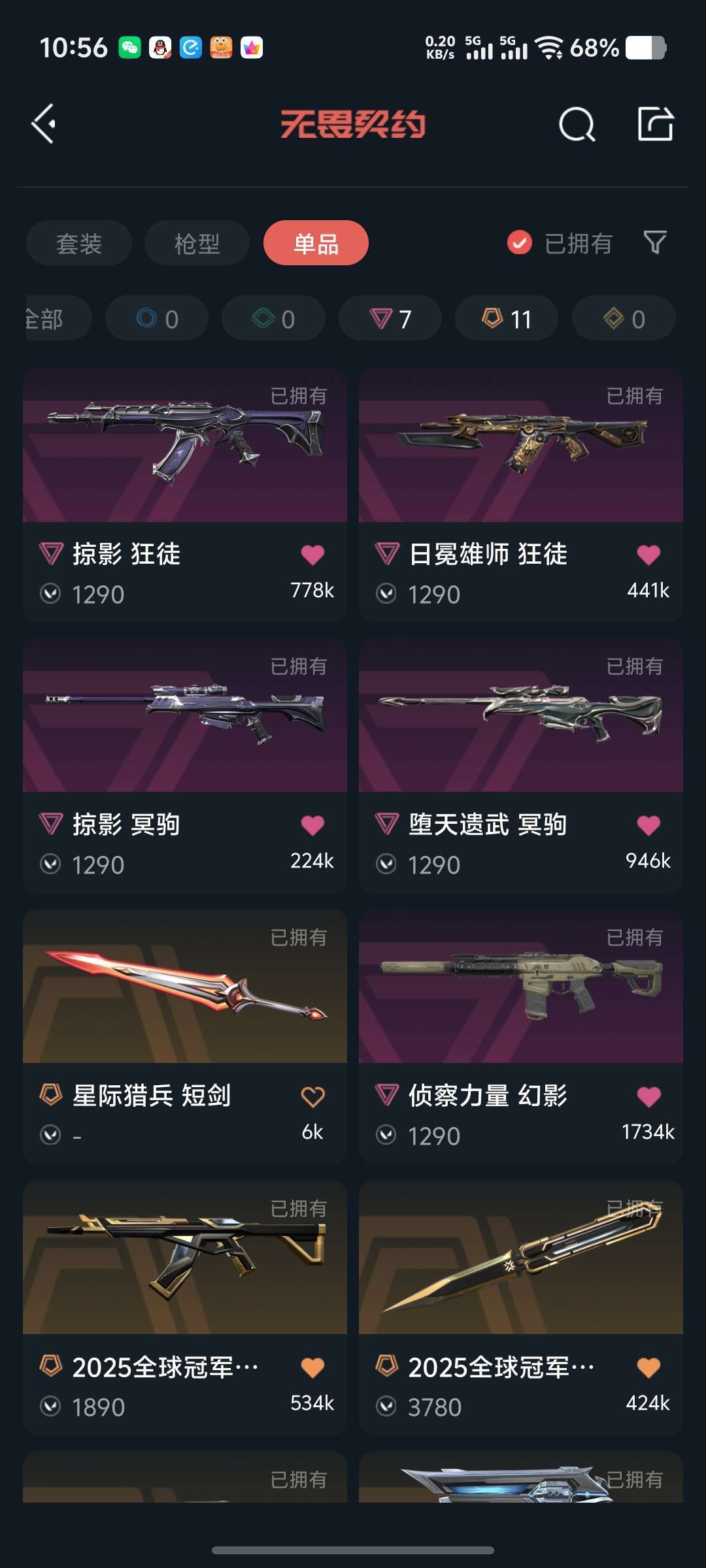
Task: Tap the 全部 filter option
Action: click(46, 318)
